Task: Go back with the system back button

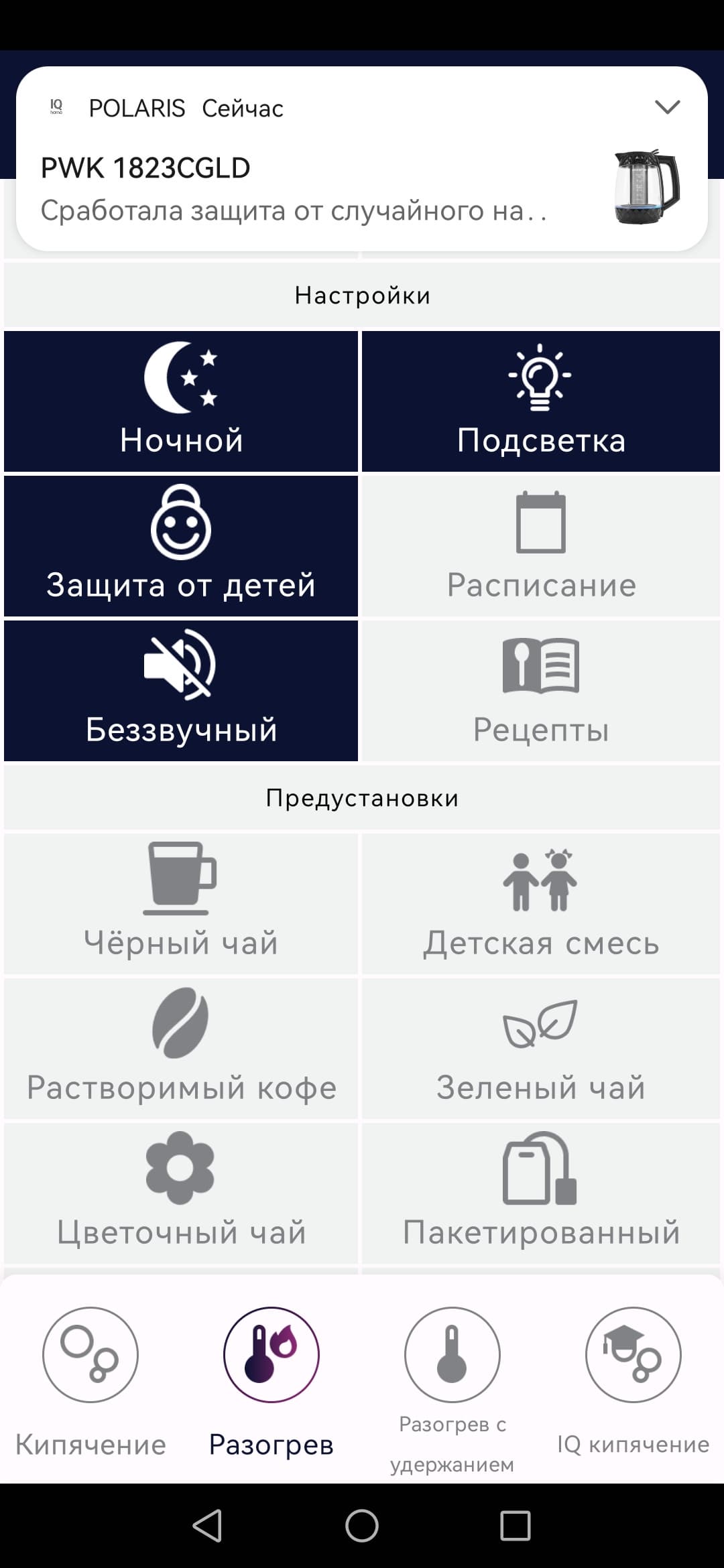Action: pyautogui.click(x=207, y=1526)
